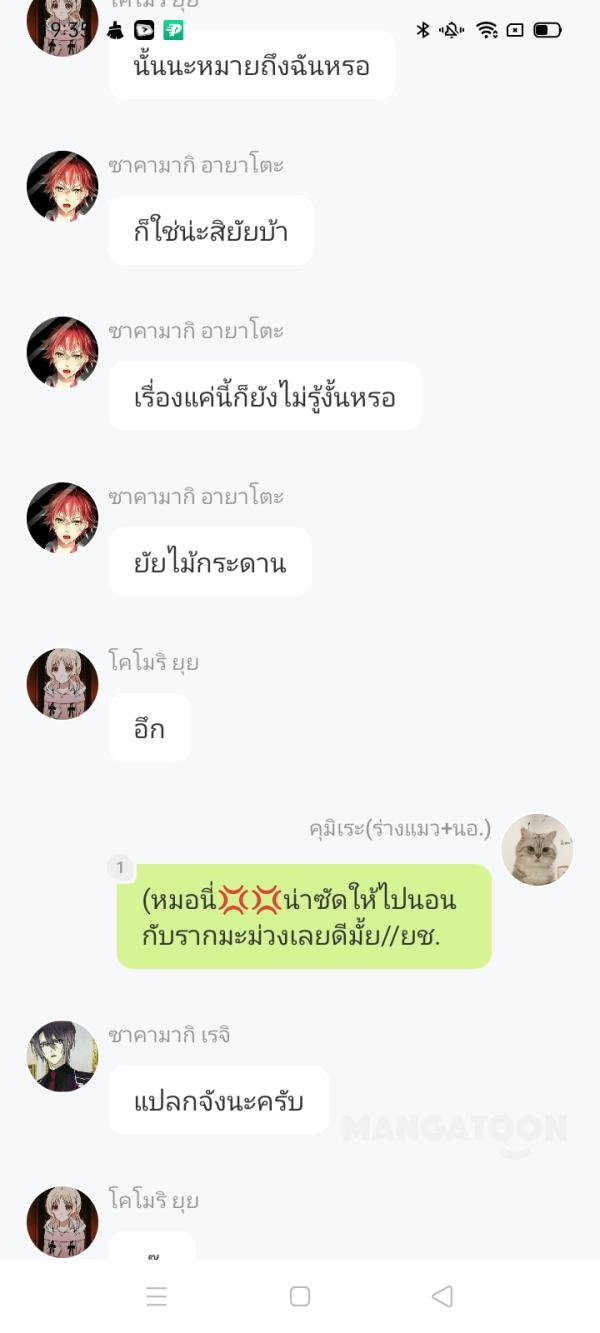Open the comment badge on the green message
600x1333 pixels.
pos(120,868)
